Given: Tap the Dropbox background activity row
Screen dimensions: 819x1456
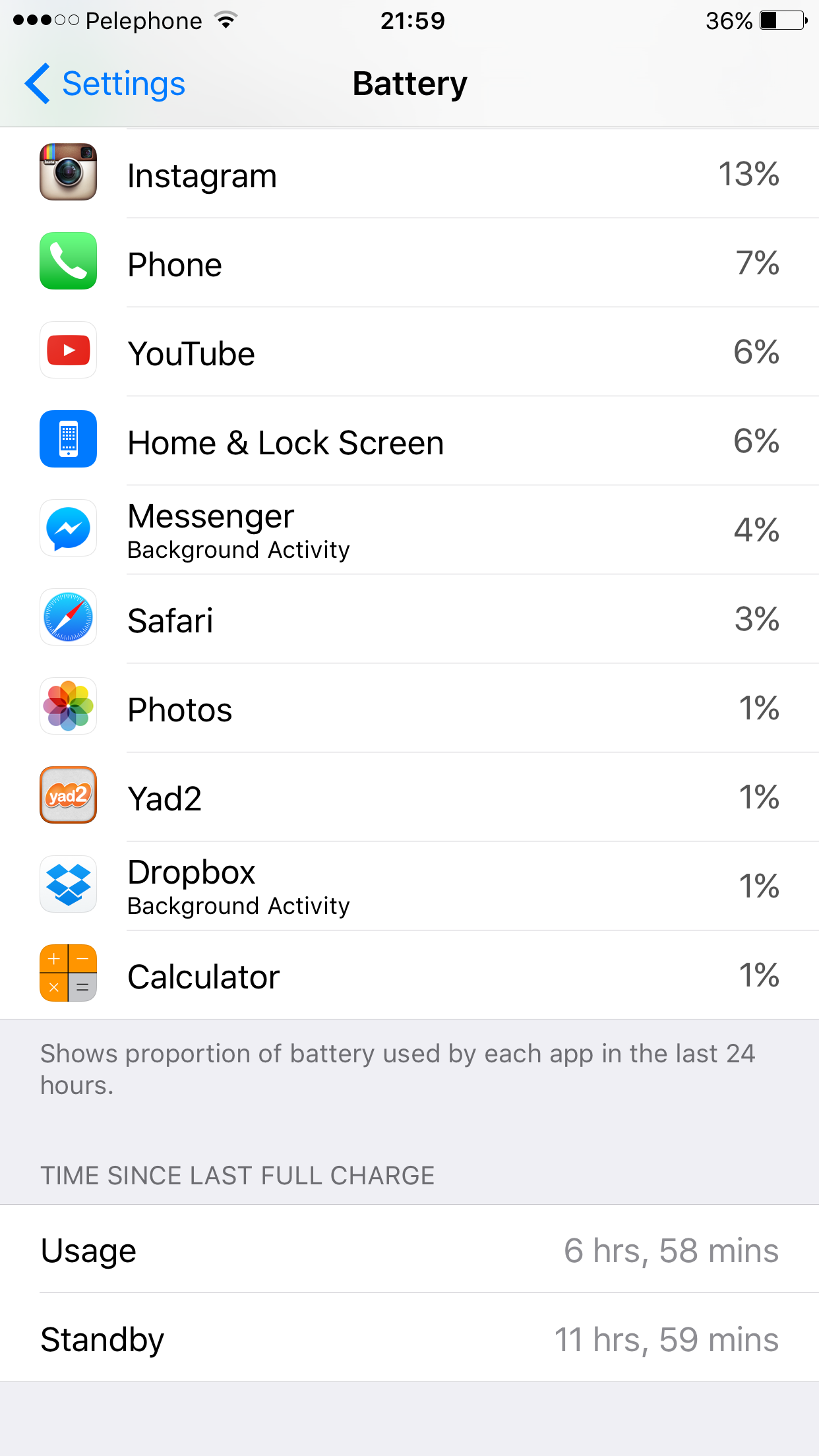Looking at the screenshot, I should 409,886.
